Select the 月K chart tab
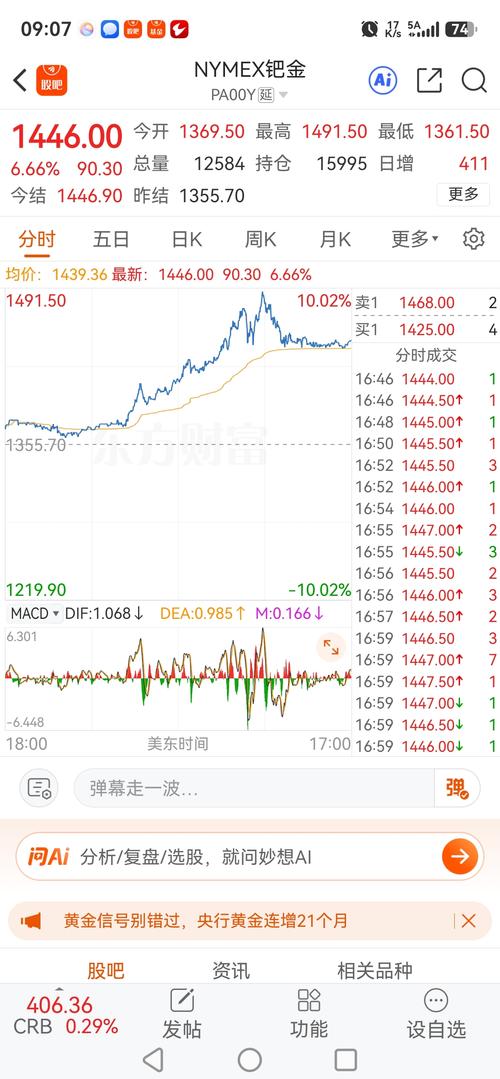Screen dimensions: 500x1079 (335, 239)
